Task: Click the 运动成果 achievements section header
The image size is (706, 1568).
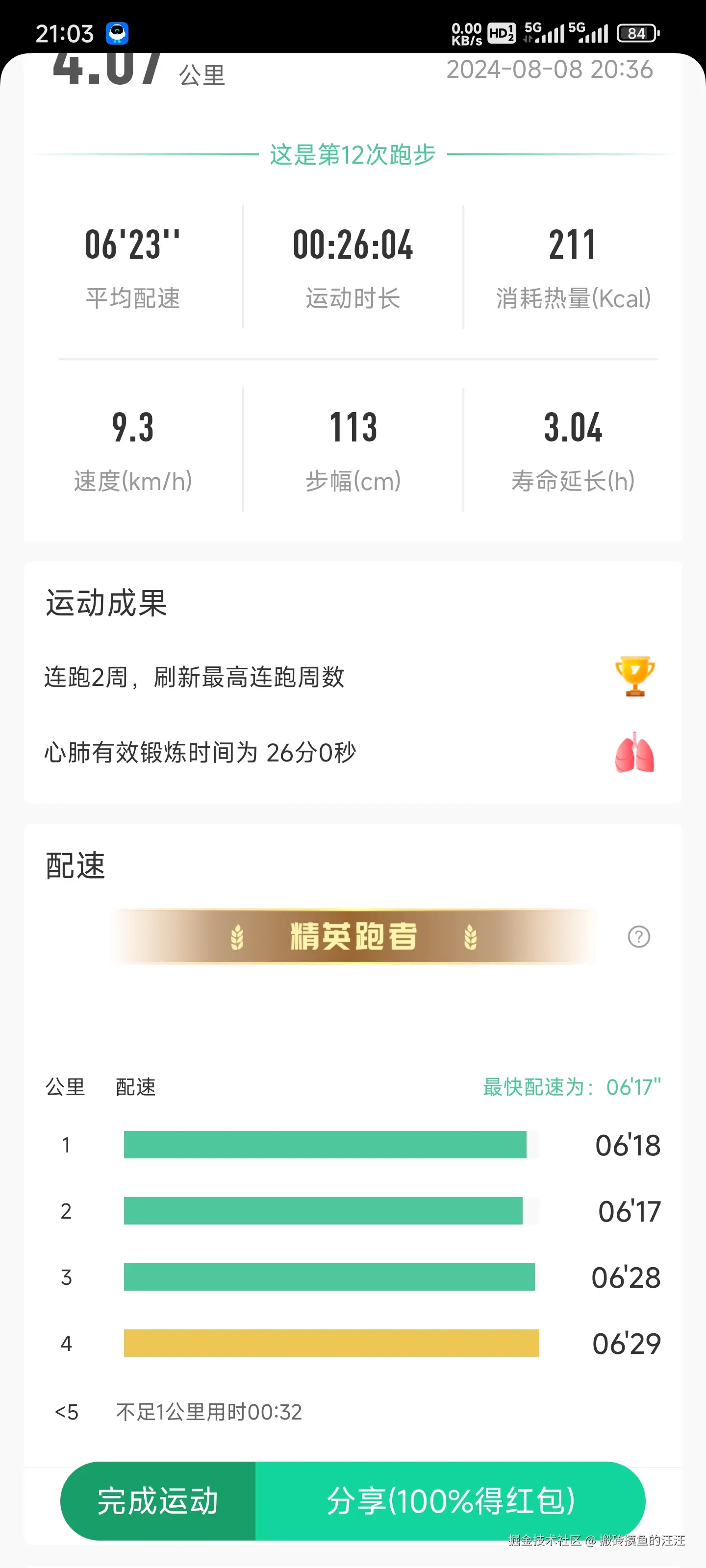Action: tap(105, 603)
